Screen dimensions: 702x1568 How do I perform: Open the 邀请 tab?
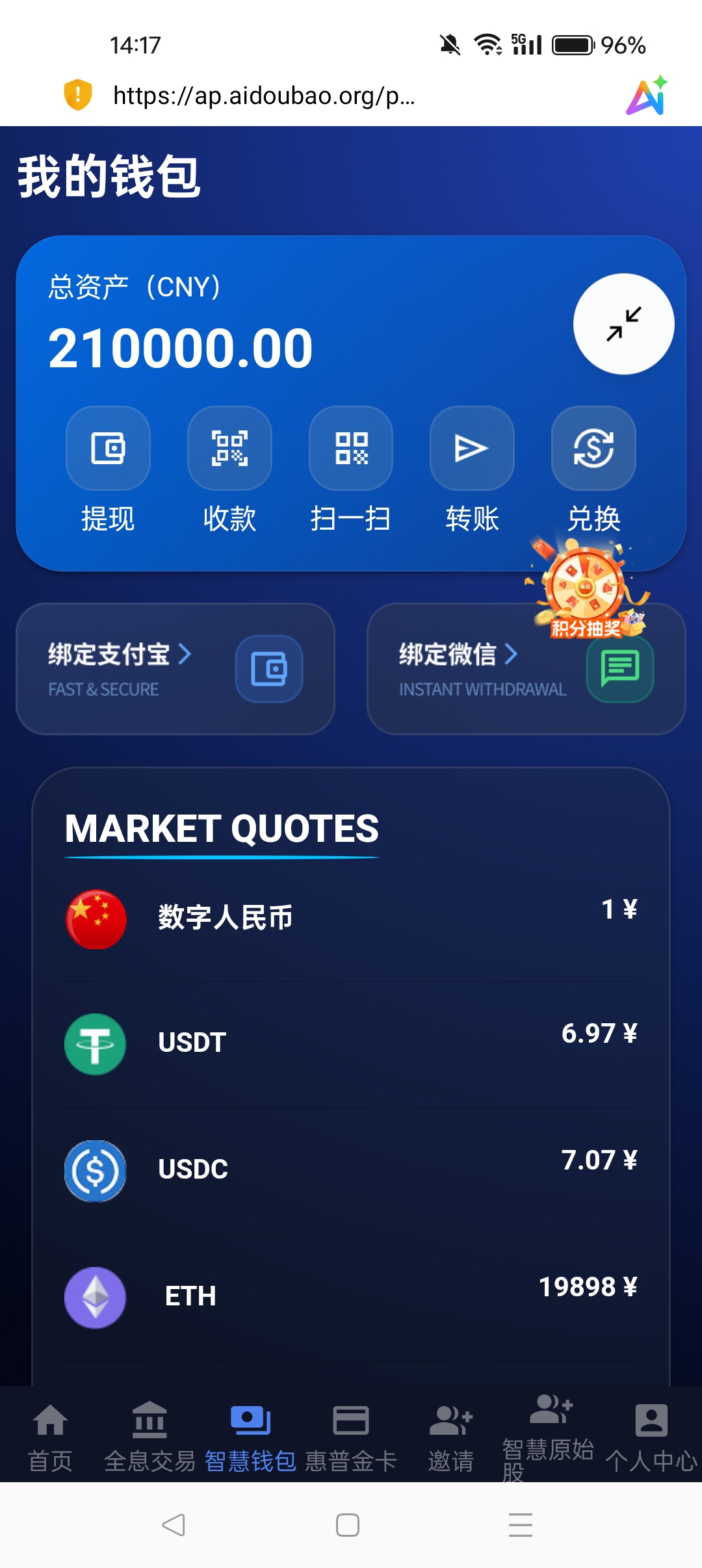[450, 1435]
